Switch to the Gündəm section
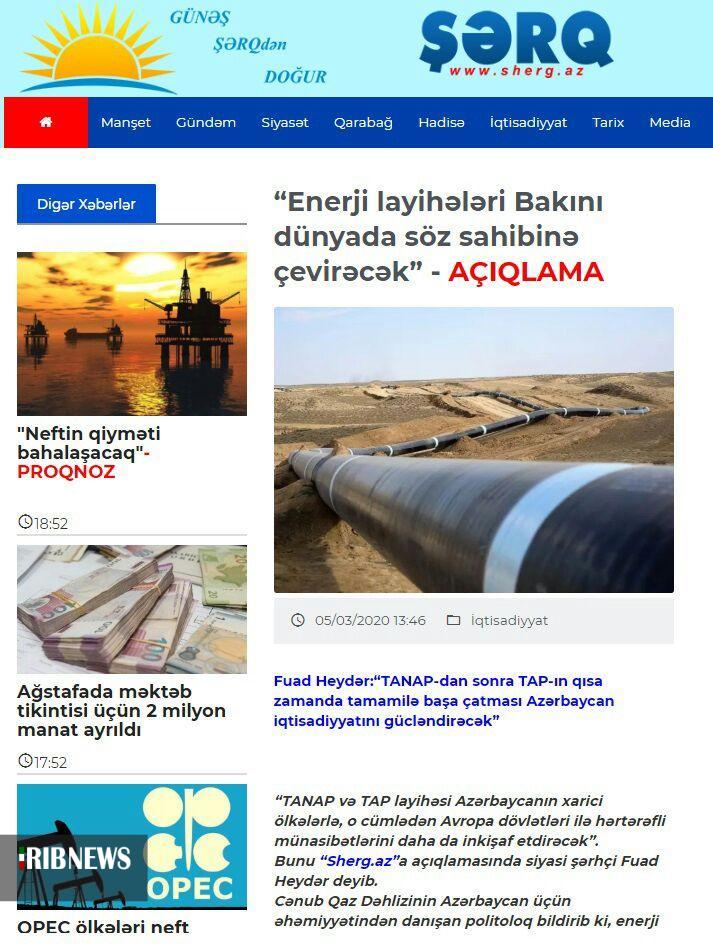713x946 pixels. [206, 122]
